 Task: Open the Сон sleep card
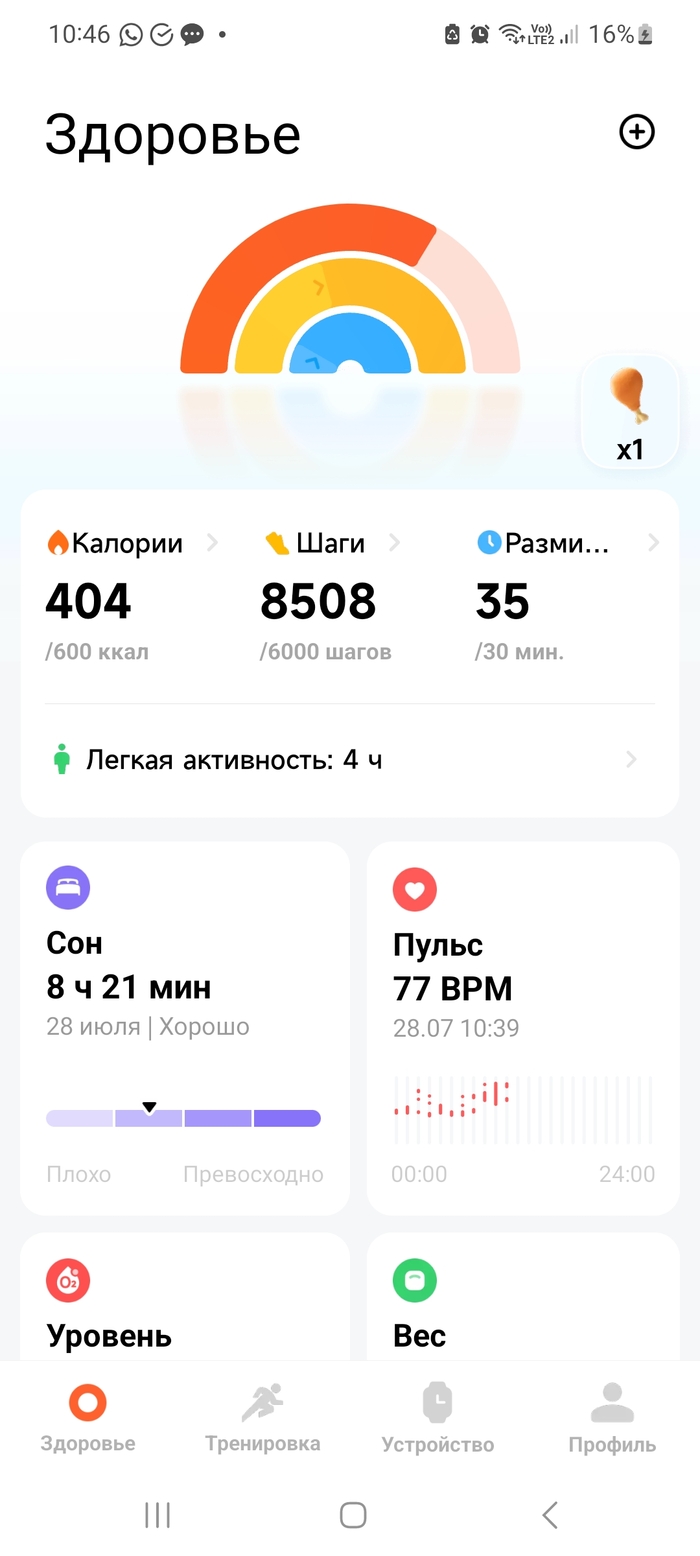click(x=185, y=1027)
